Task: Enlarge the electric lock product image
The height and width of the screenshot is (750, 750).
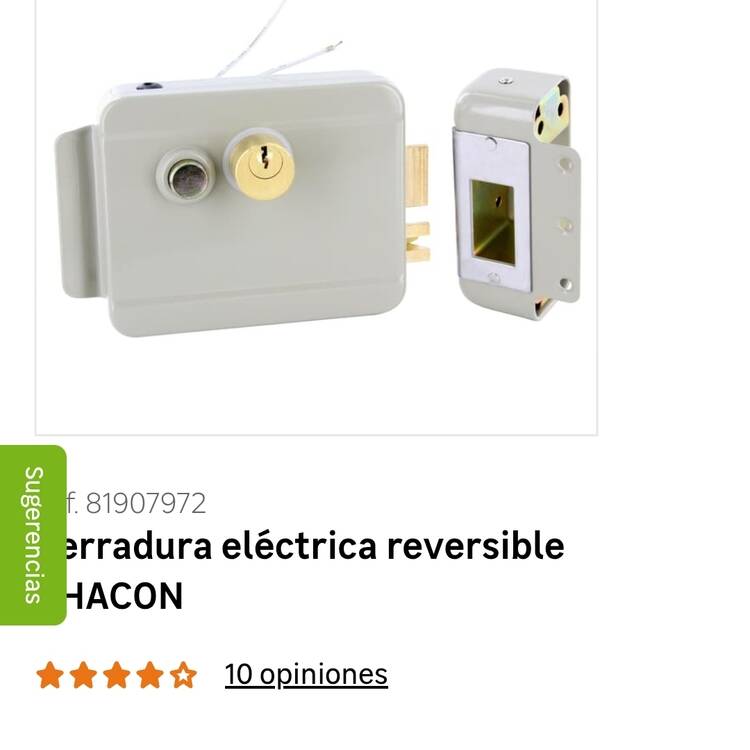Action: coord(316,210)
